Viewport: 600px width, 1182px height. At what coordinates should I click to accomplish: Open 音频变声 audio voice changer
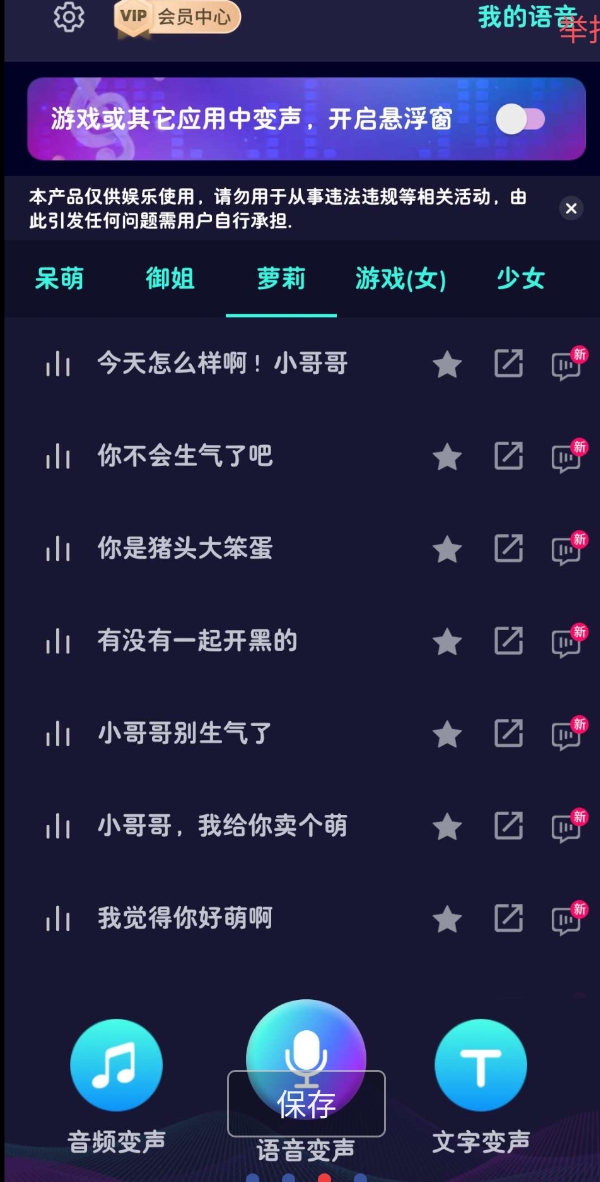(x=116, y=1066)
